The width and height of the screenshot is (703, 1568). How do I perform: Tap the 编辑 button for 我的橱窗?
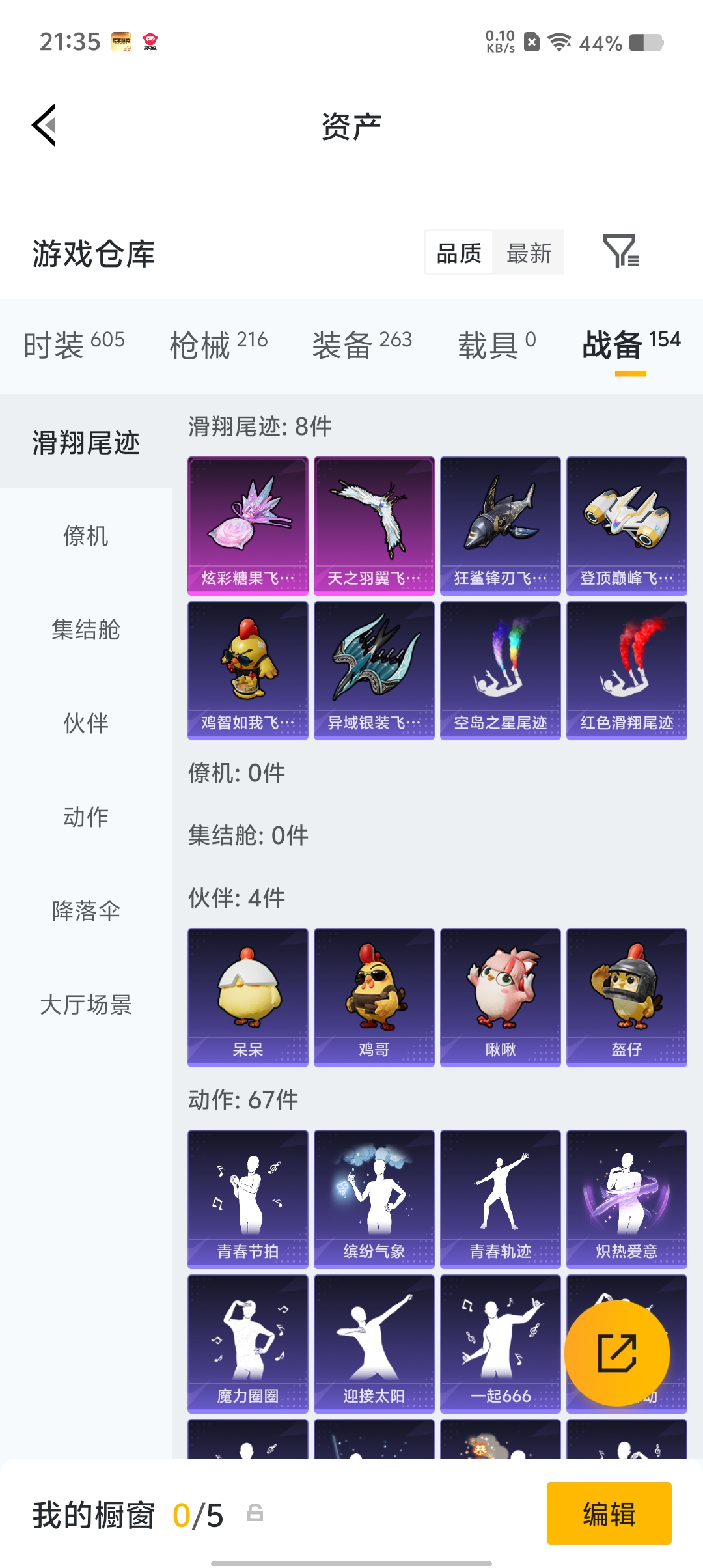click(x=608, y=1514)
